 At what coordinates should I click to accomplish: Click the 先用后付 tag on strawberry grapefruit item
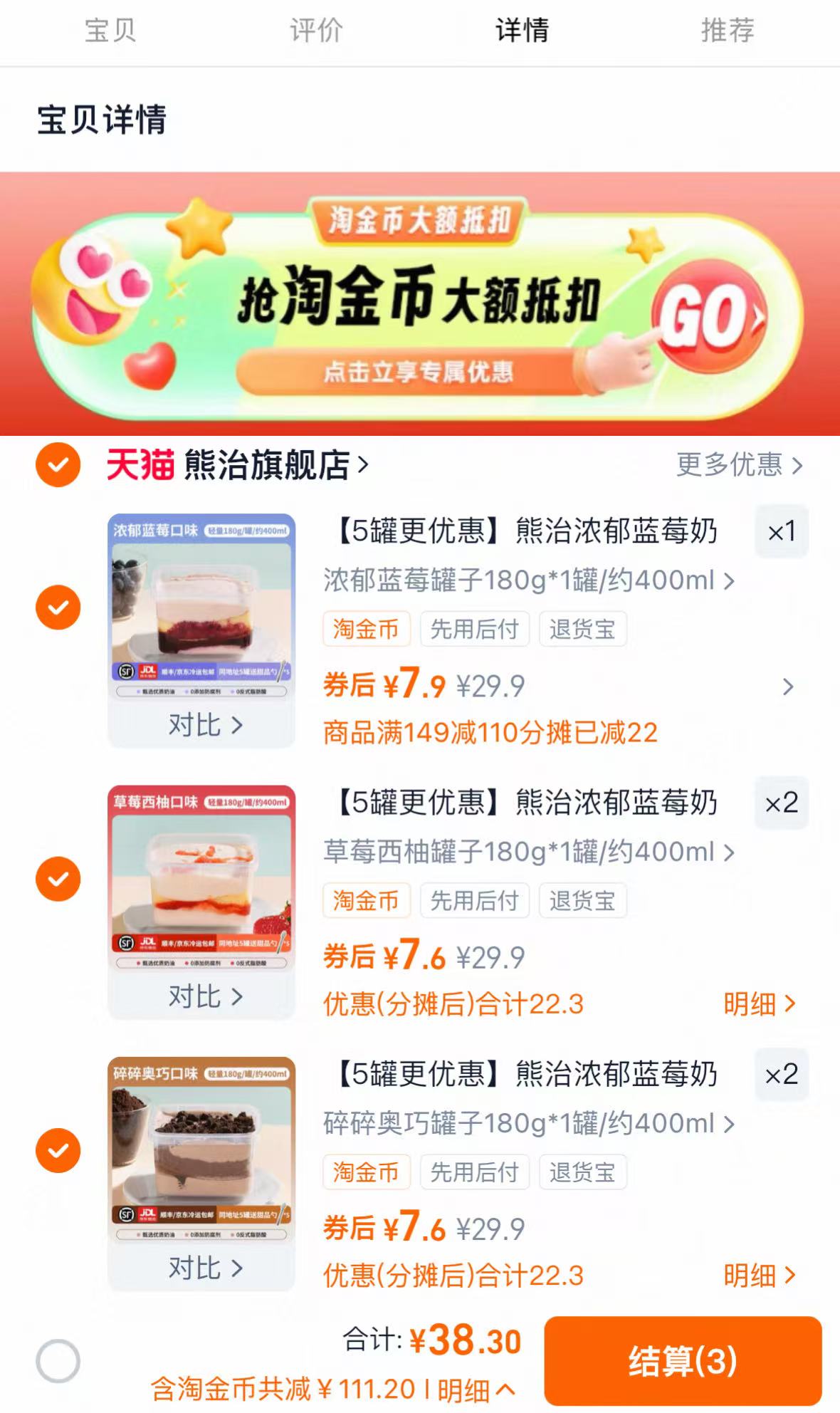[475, 900]
